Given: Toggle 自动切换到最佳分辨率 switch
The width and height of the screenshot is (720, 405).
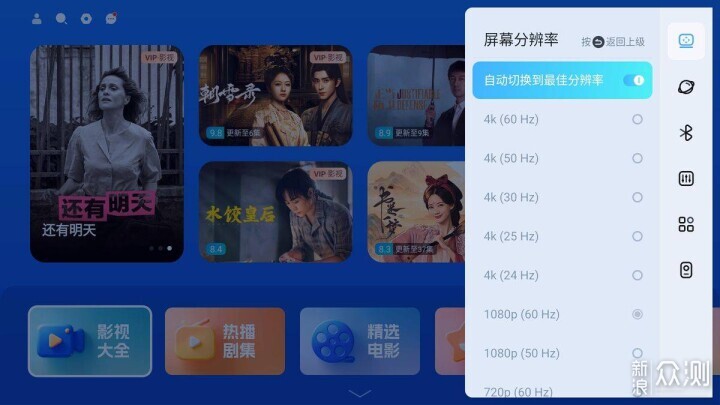Looking at the screenshot, I should click(x=634, y=80).
